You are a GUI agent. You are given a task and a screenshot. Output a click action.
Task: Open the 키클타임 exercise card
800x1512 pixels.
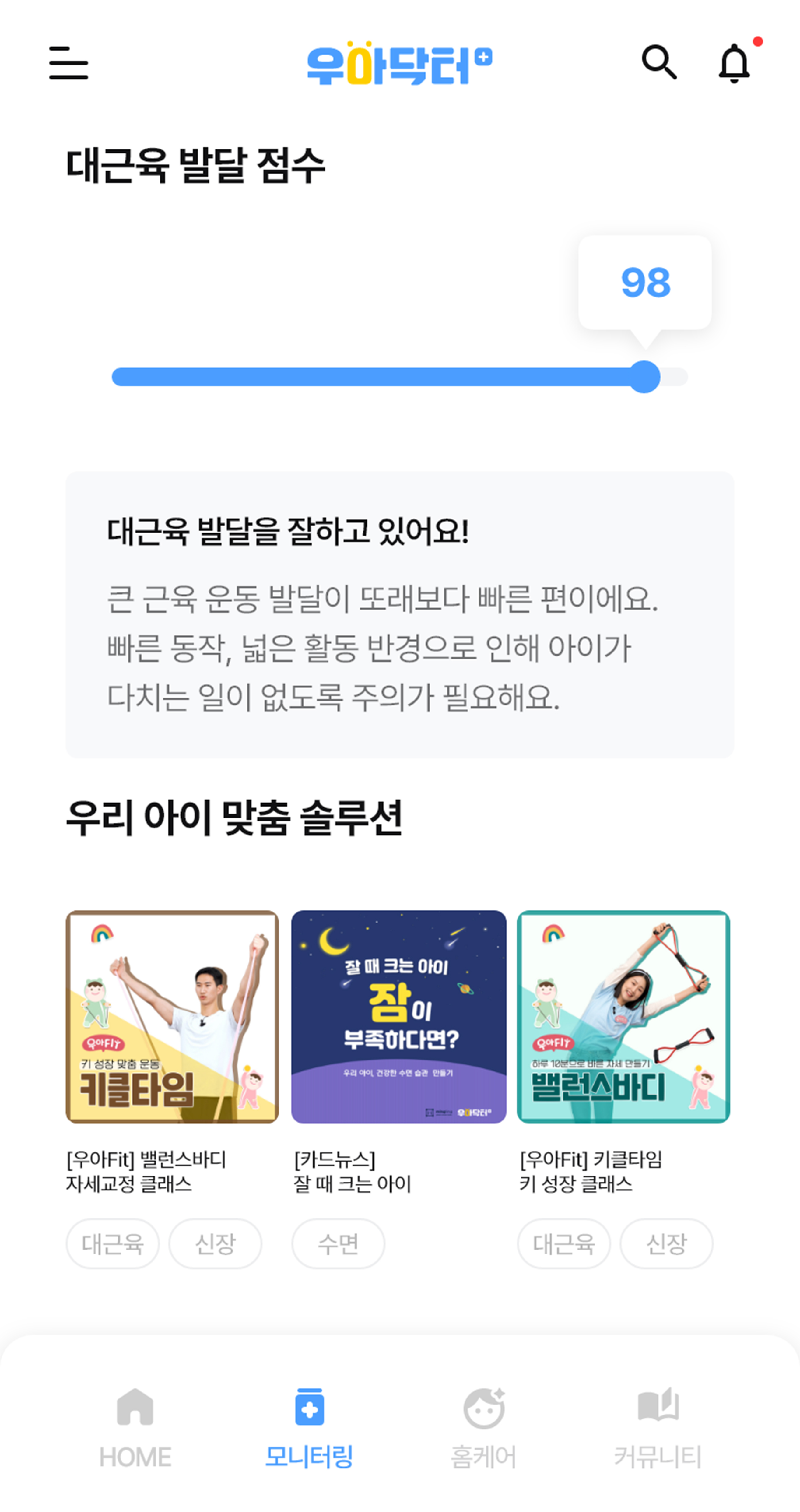click(172, 1017)
